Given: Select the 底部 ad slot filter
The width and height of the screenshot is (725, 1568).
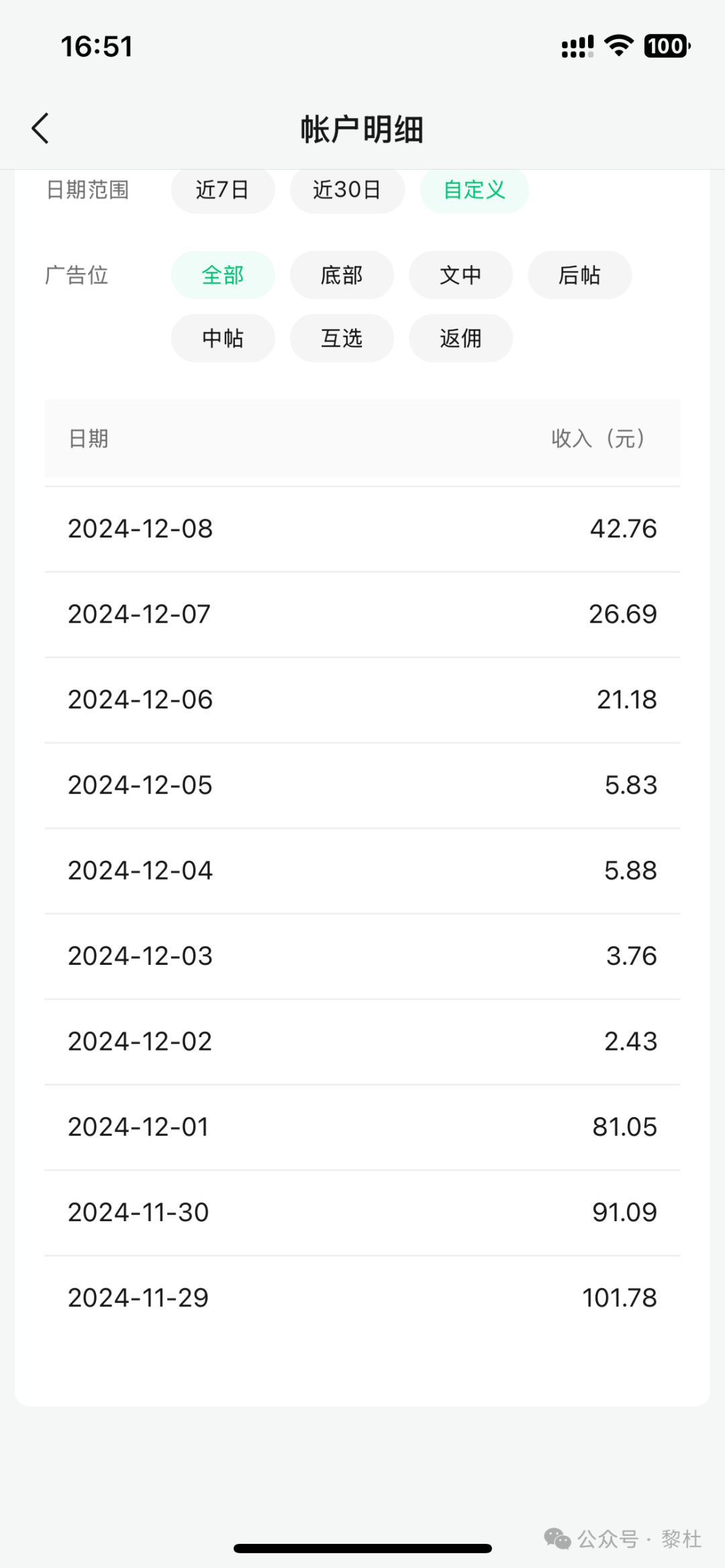Looking at the screenshot, I should [x=342, y=275].
